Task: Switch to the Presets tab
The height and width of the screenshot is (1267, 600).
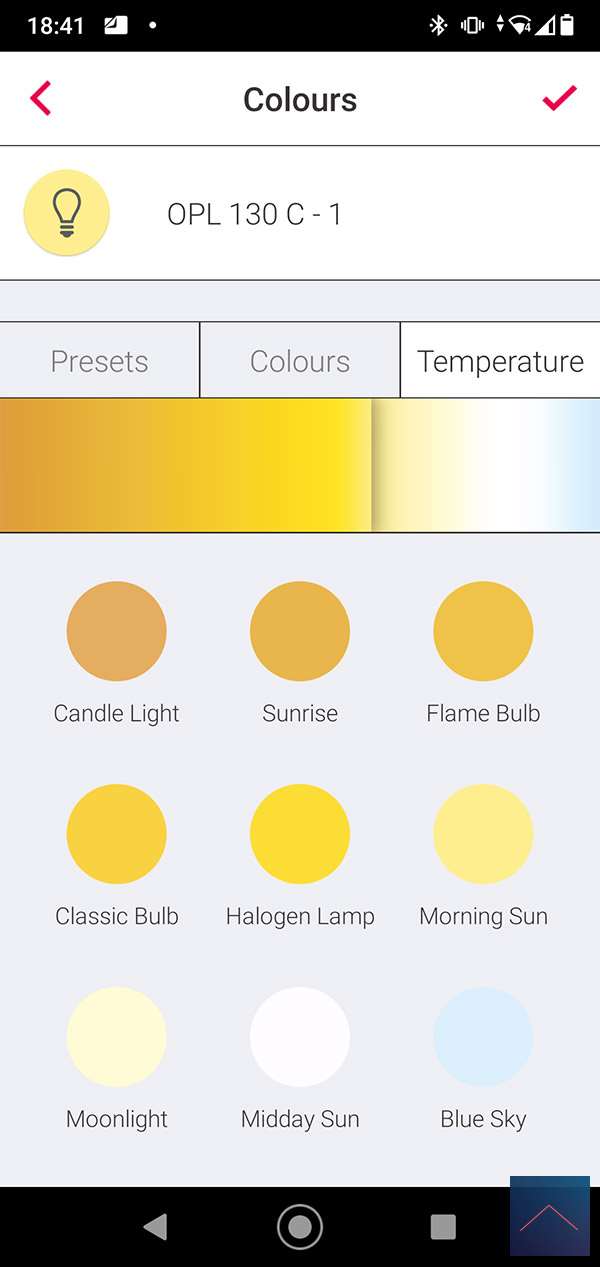Action: click(x=99, y=361)
